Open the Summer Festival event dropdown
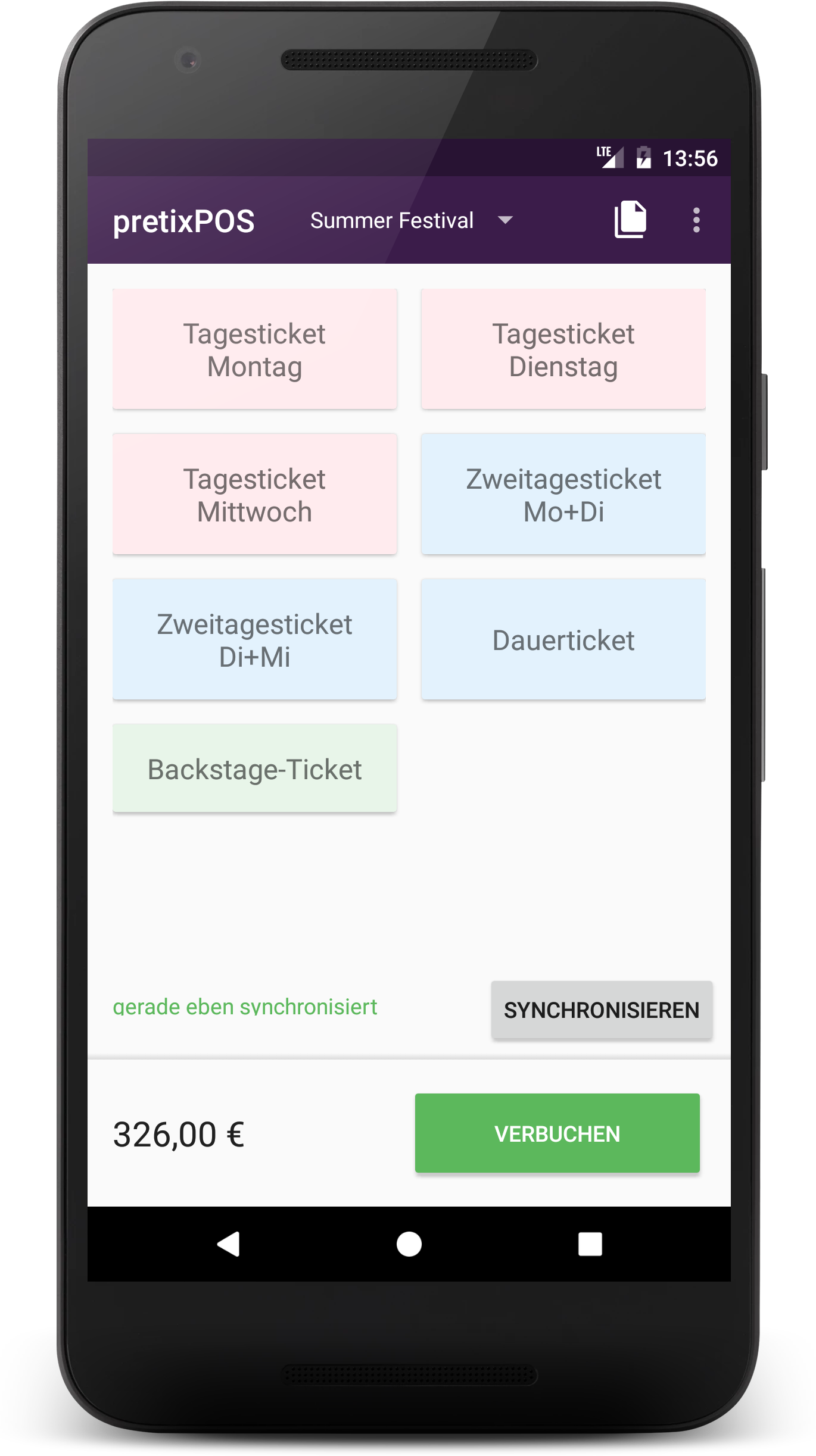 click(x=411, y=221)
